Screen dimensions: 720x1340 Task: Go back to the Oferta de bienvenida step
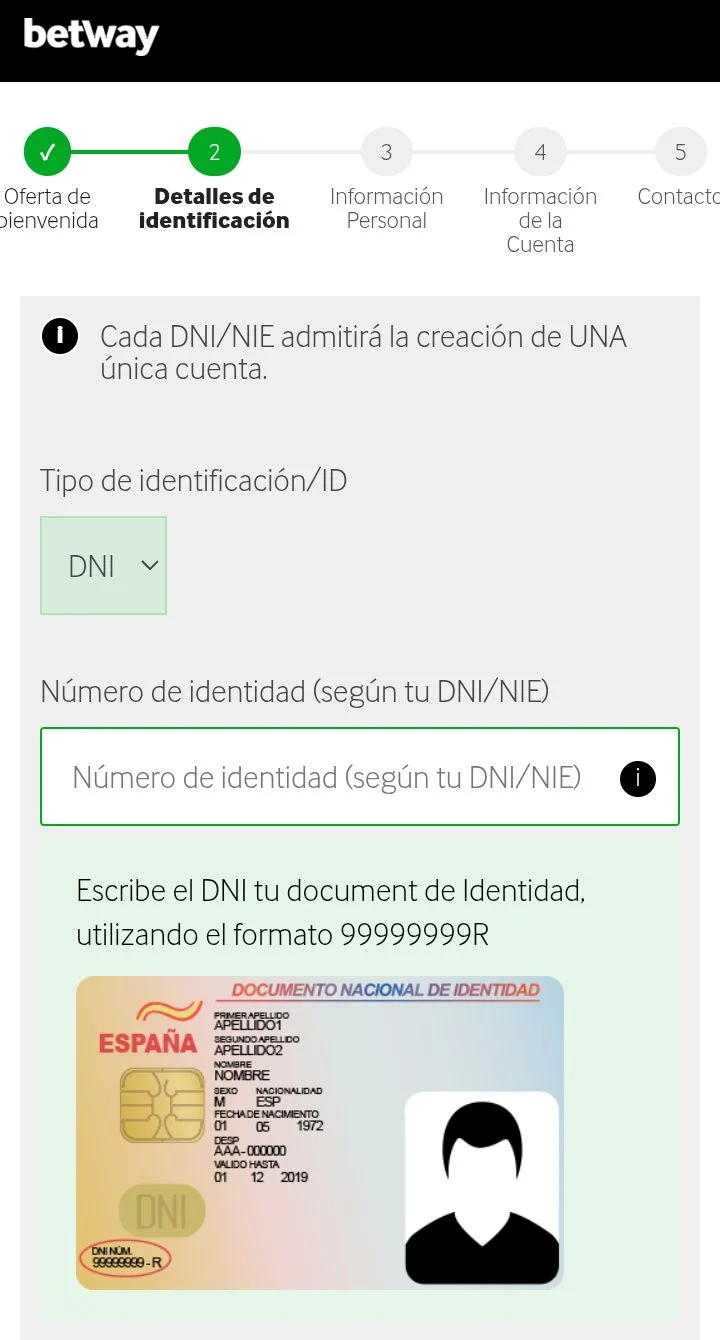point(47,153)
